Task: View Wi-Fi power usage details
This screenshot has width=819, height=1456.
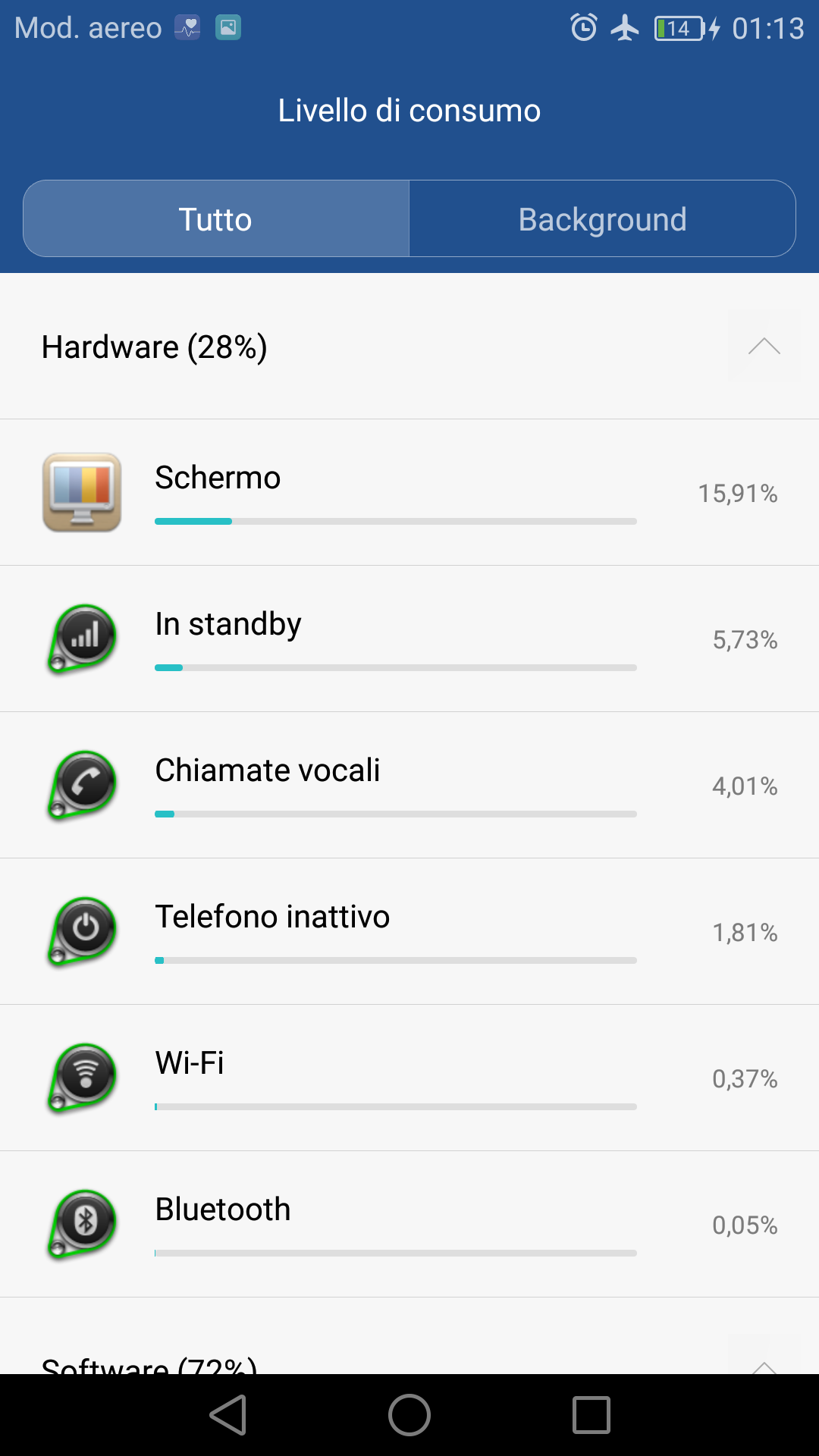Action: (409, 1078)
